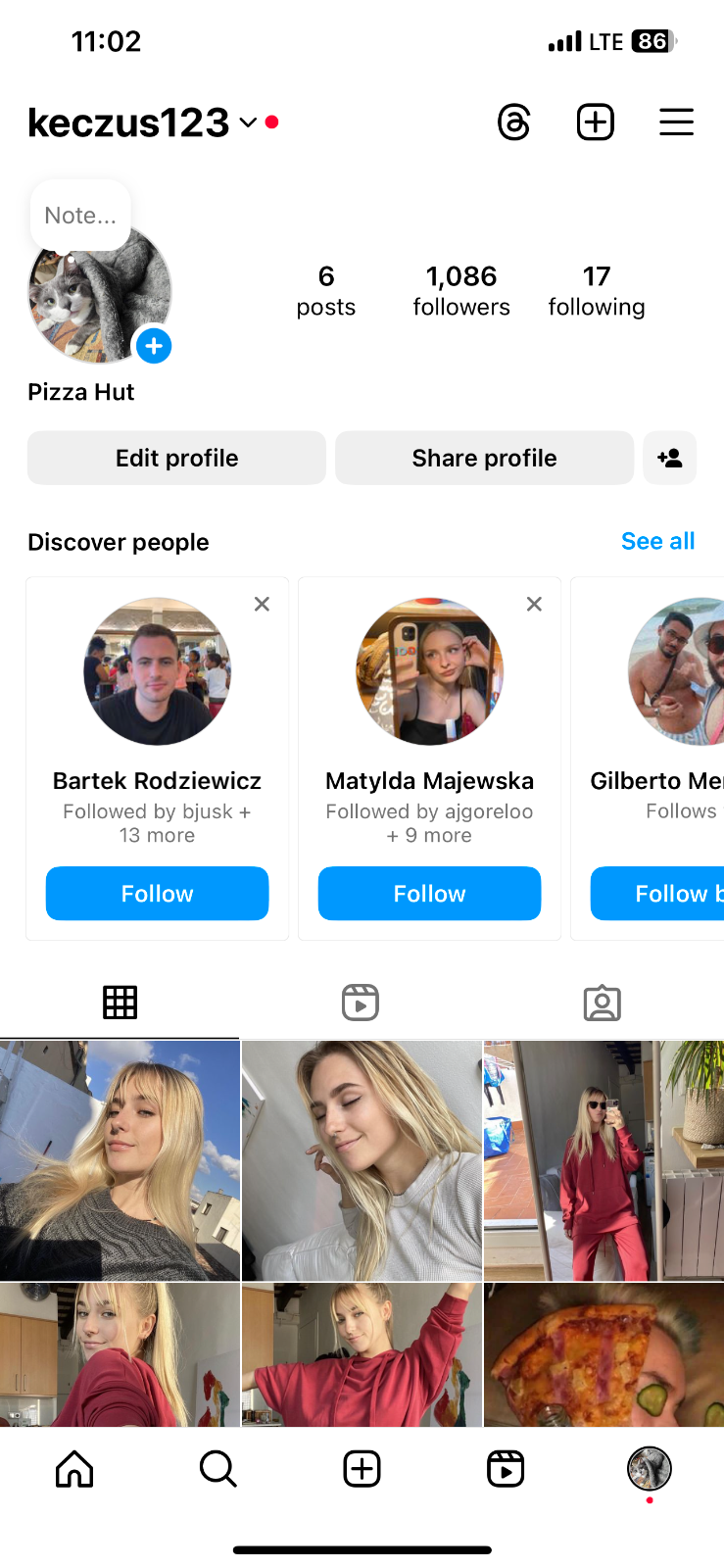724x1568 pixels.
Task: Add a note above profile picture
Action: coord(80,216)
